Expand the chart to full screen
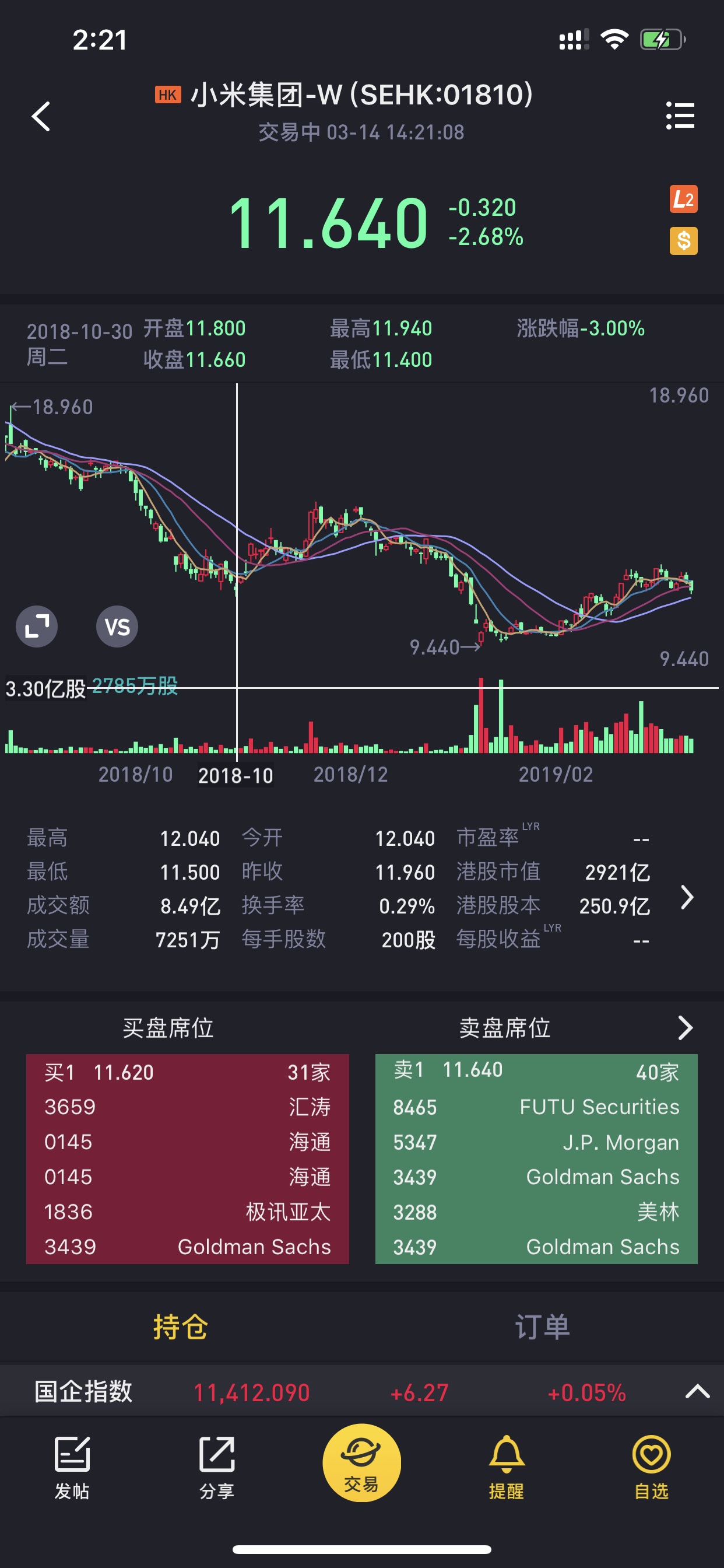Viewport: 724px width, 1568px height. click(37, 626)
